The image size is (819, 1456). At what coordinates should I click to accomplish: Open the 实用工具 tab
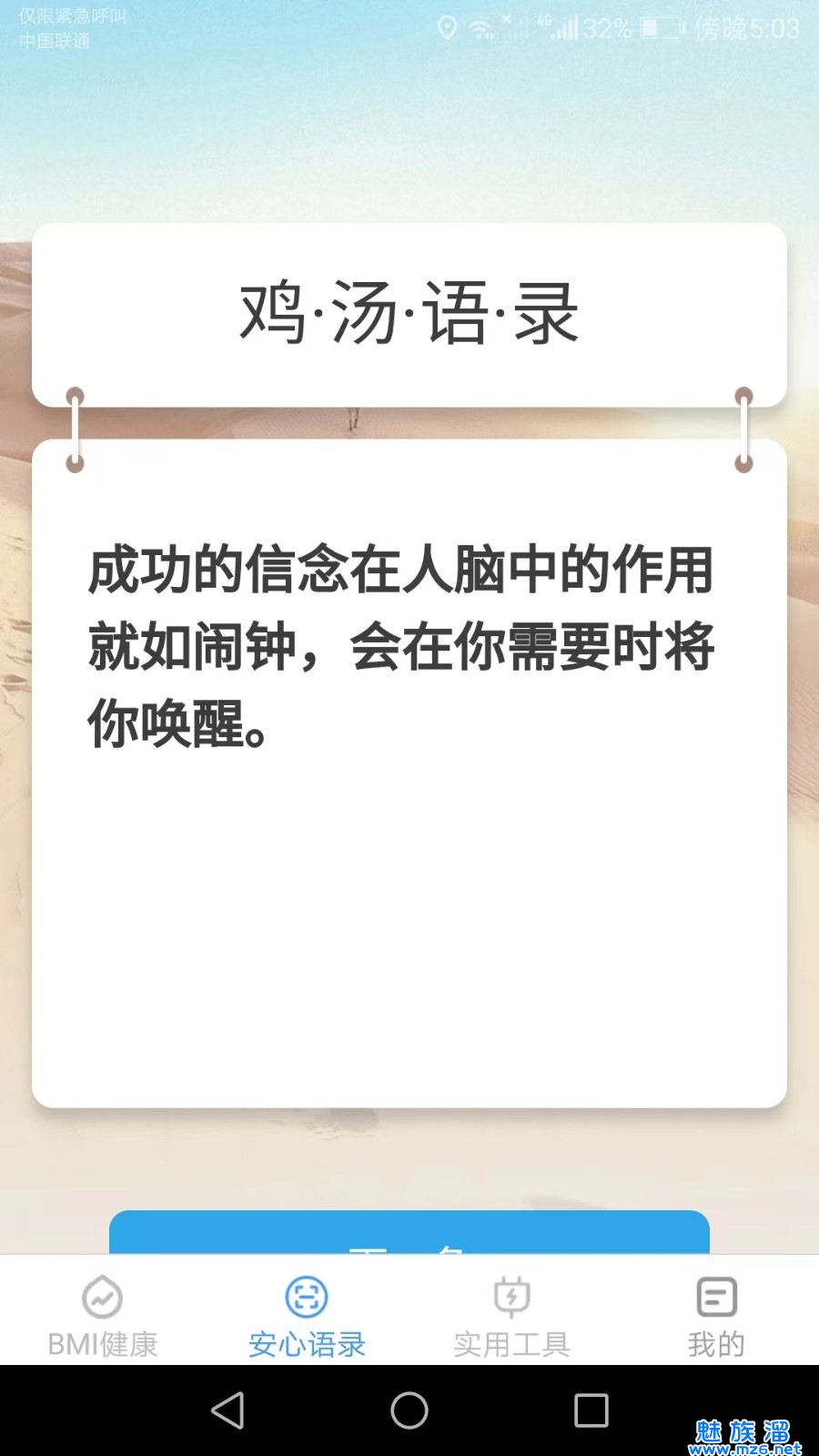(x=511, y=1315)
